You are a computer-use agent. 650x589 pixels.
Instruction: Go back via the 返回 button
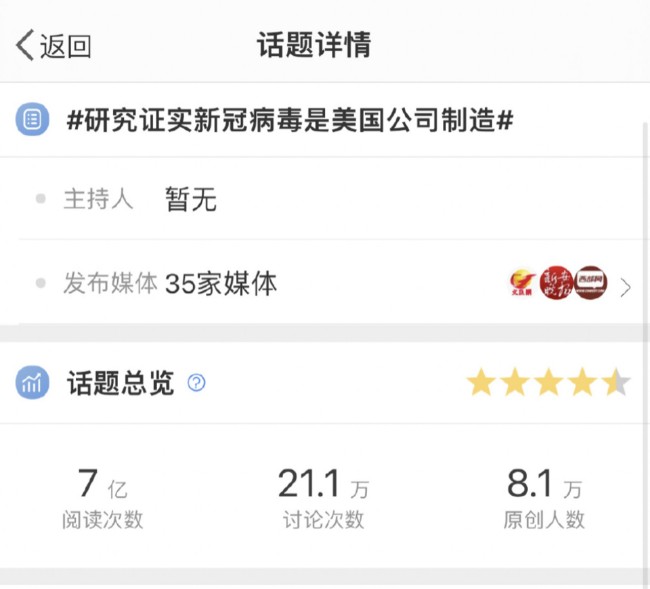tap(54, 46)
